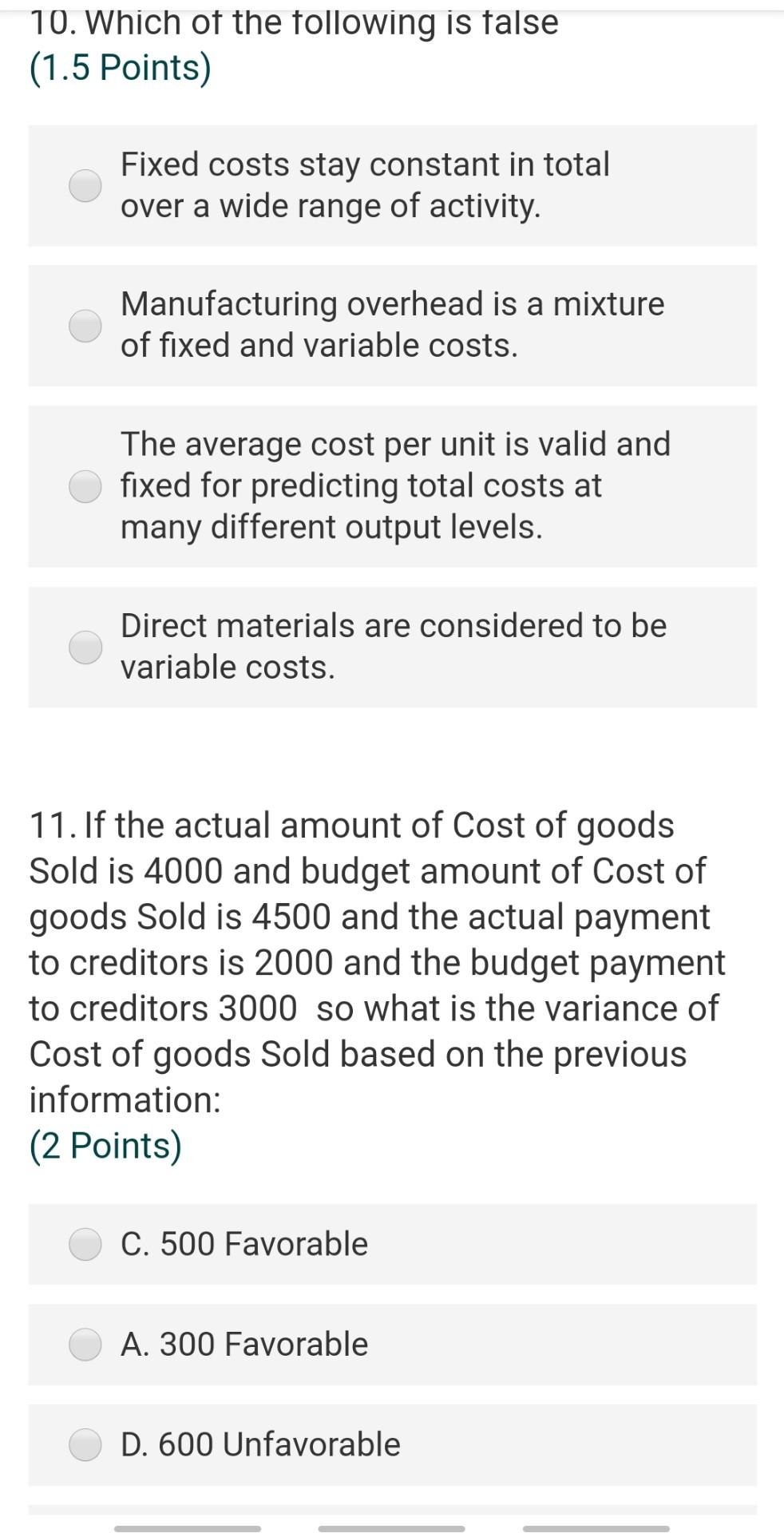Pick 'D. 600 Unfavorable' answer
The height and width of the screenshot is (1533, 784).
(x=85, y=1444)
